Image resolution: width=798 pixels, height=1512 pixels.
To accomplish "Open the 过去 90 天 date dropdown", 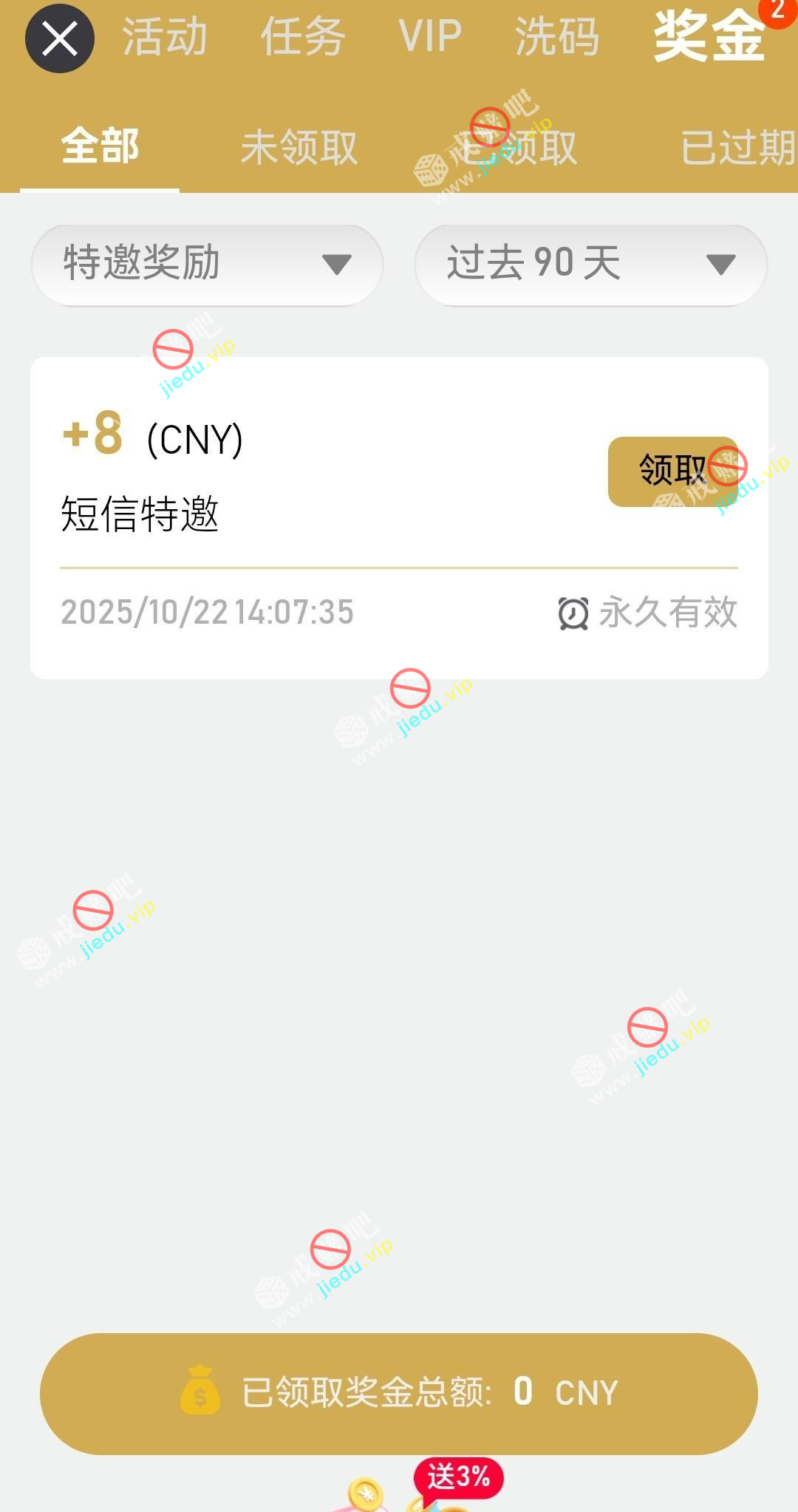I will (591, 264).
